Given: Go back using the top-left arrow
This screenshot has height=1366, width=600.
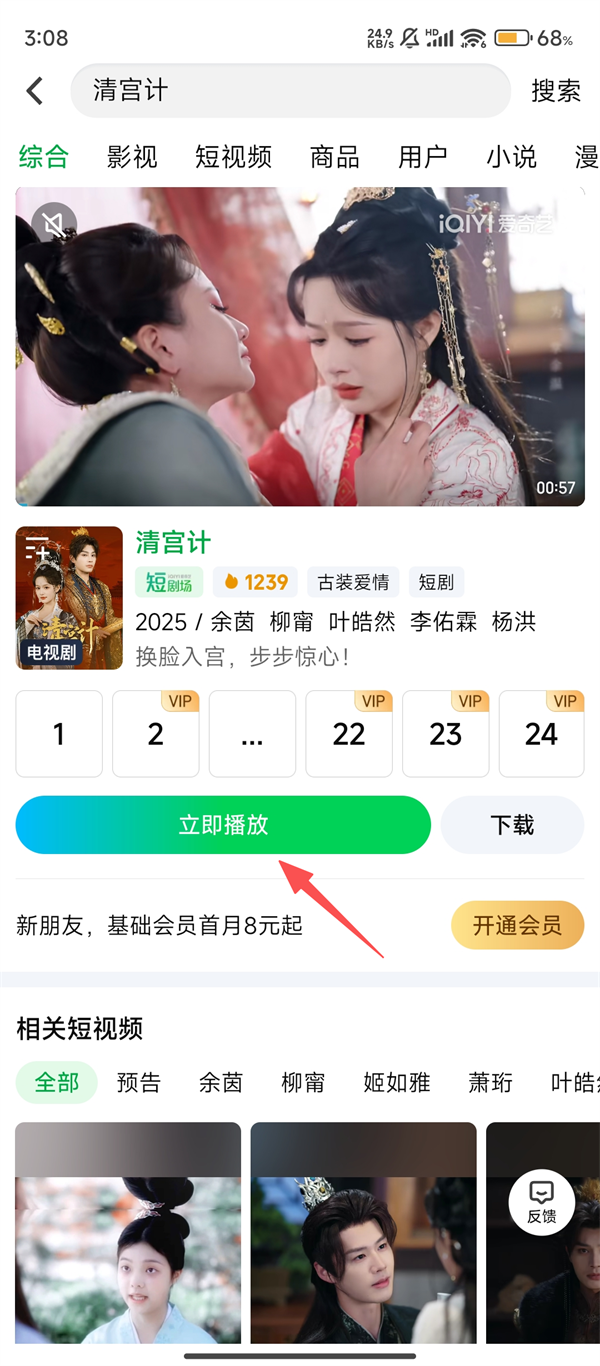Looking at the screenshot, I should [x=35, y=91].
